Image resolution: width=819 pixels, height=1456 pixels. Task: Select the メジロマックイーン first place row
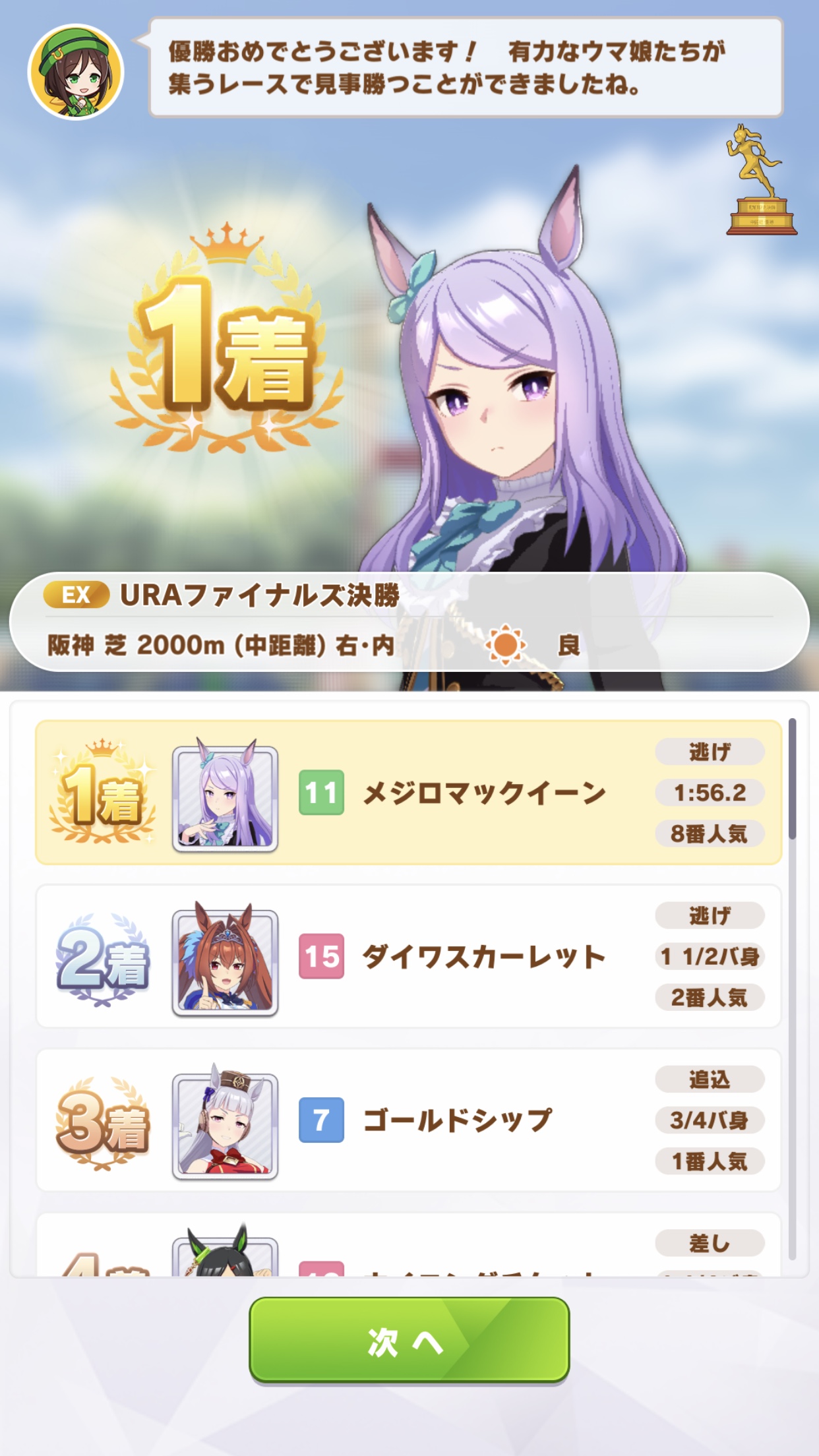(408, 793)
